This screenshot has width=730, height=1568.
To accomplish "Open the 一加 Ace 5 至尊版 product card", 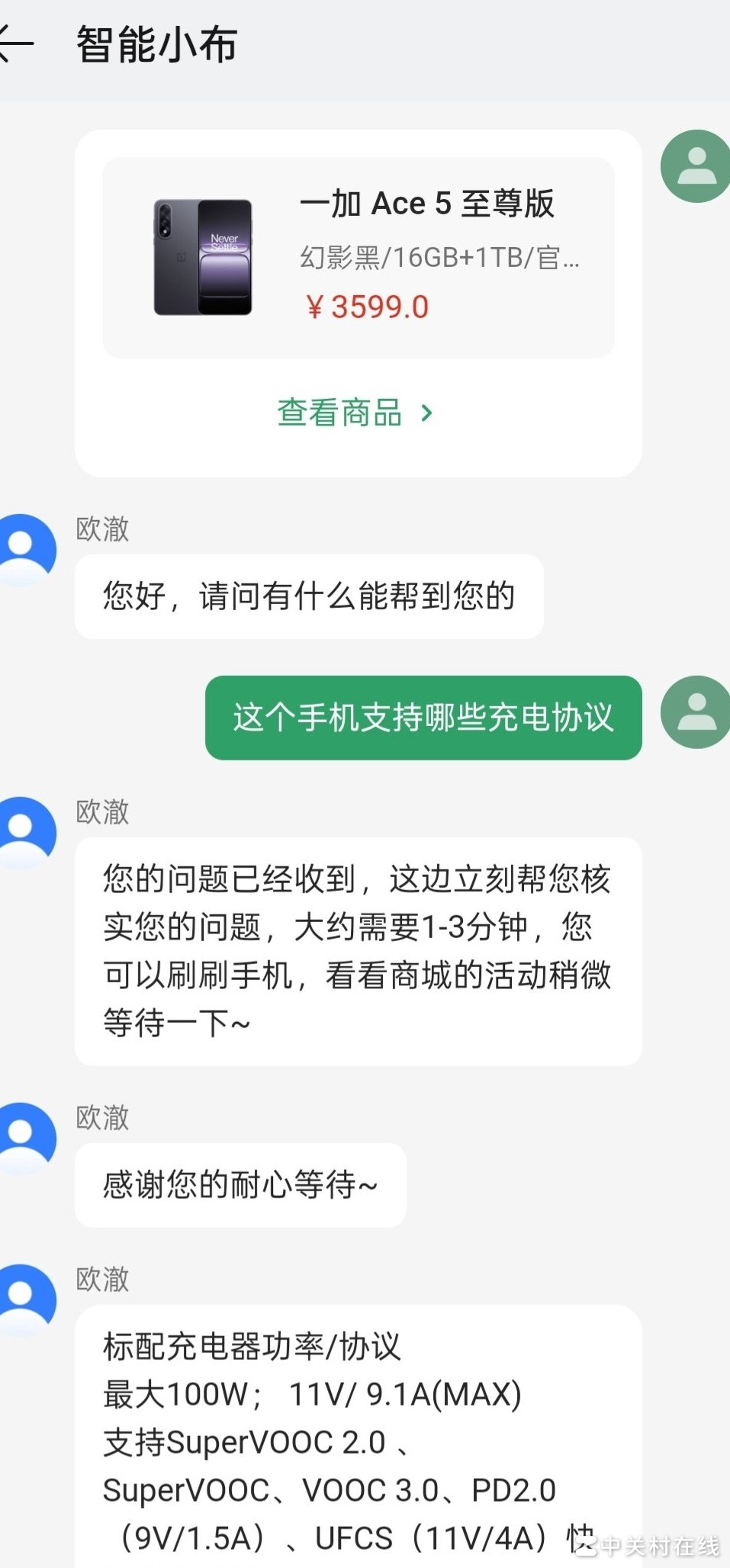I will [358, 257].
